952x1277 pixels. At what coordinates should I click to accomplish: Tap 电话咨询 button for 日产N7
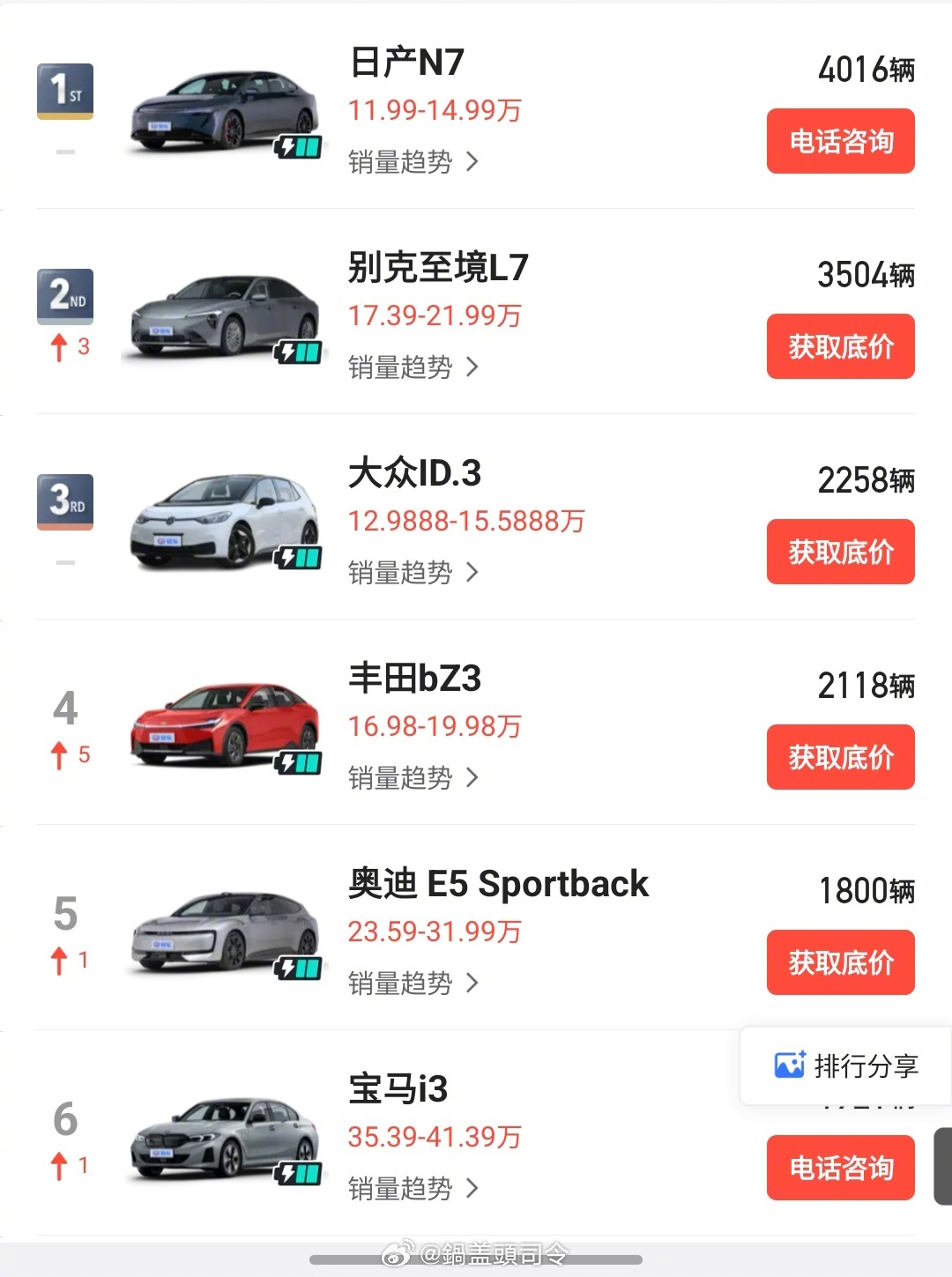(x=840, y=141)
